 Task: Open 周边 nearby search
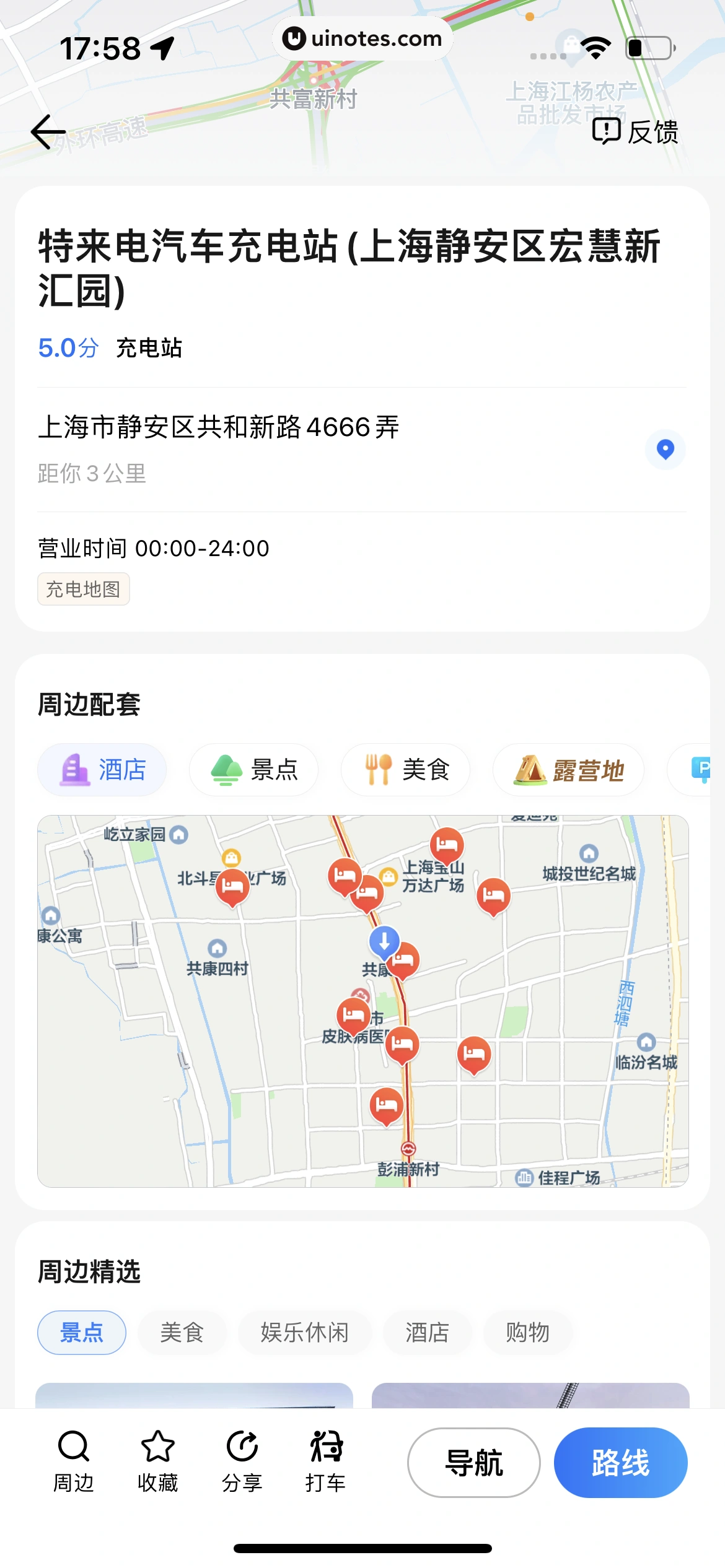pos(74,1461)
